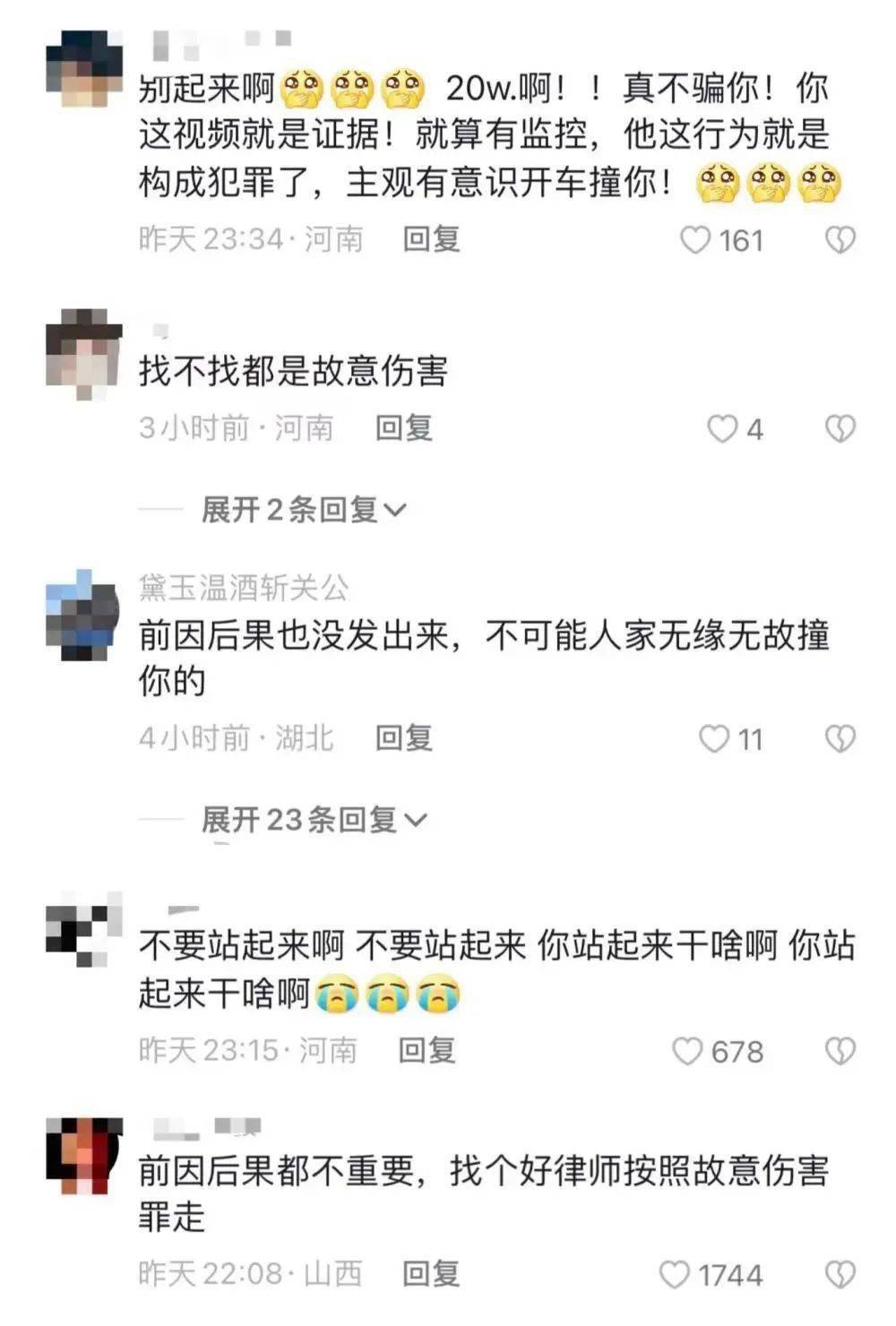Reply to the comment starting 别起来啊

click(x=431, y=239)
